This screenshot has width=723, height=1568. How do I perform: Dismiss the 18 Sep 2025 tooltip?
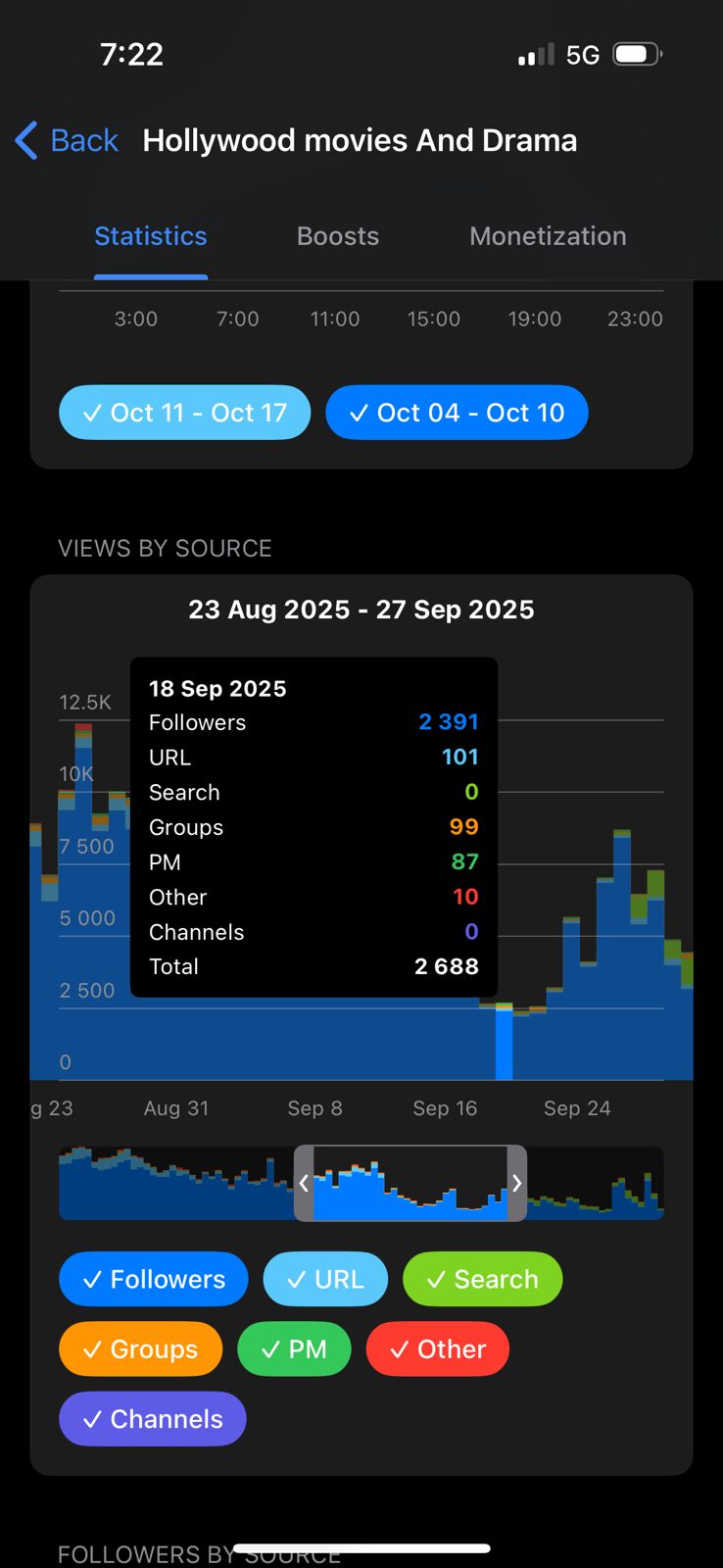click(313, 828)
